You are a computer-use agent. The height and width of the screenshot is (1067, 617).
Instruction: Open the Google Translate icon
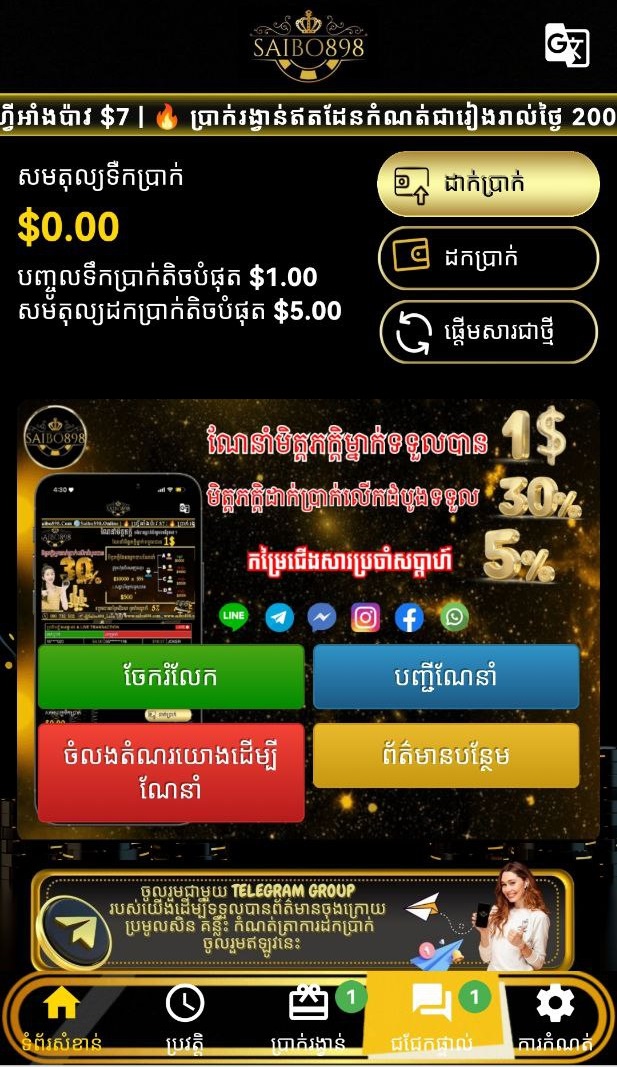566,45
